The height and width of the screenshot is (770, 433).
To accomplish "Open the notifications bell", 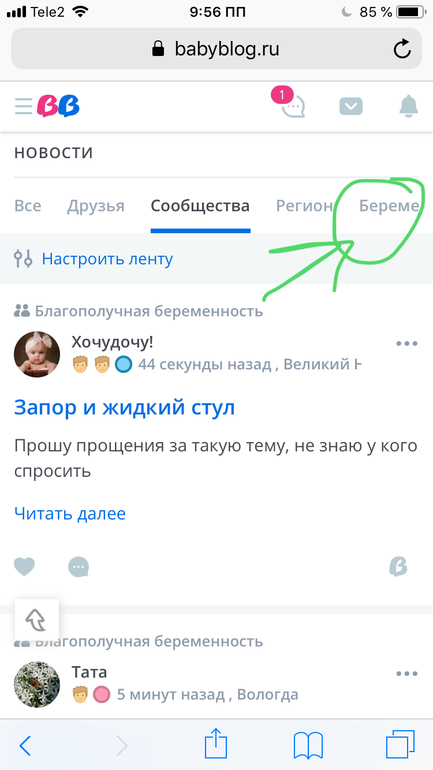I will tap(408, 106).
